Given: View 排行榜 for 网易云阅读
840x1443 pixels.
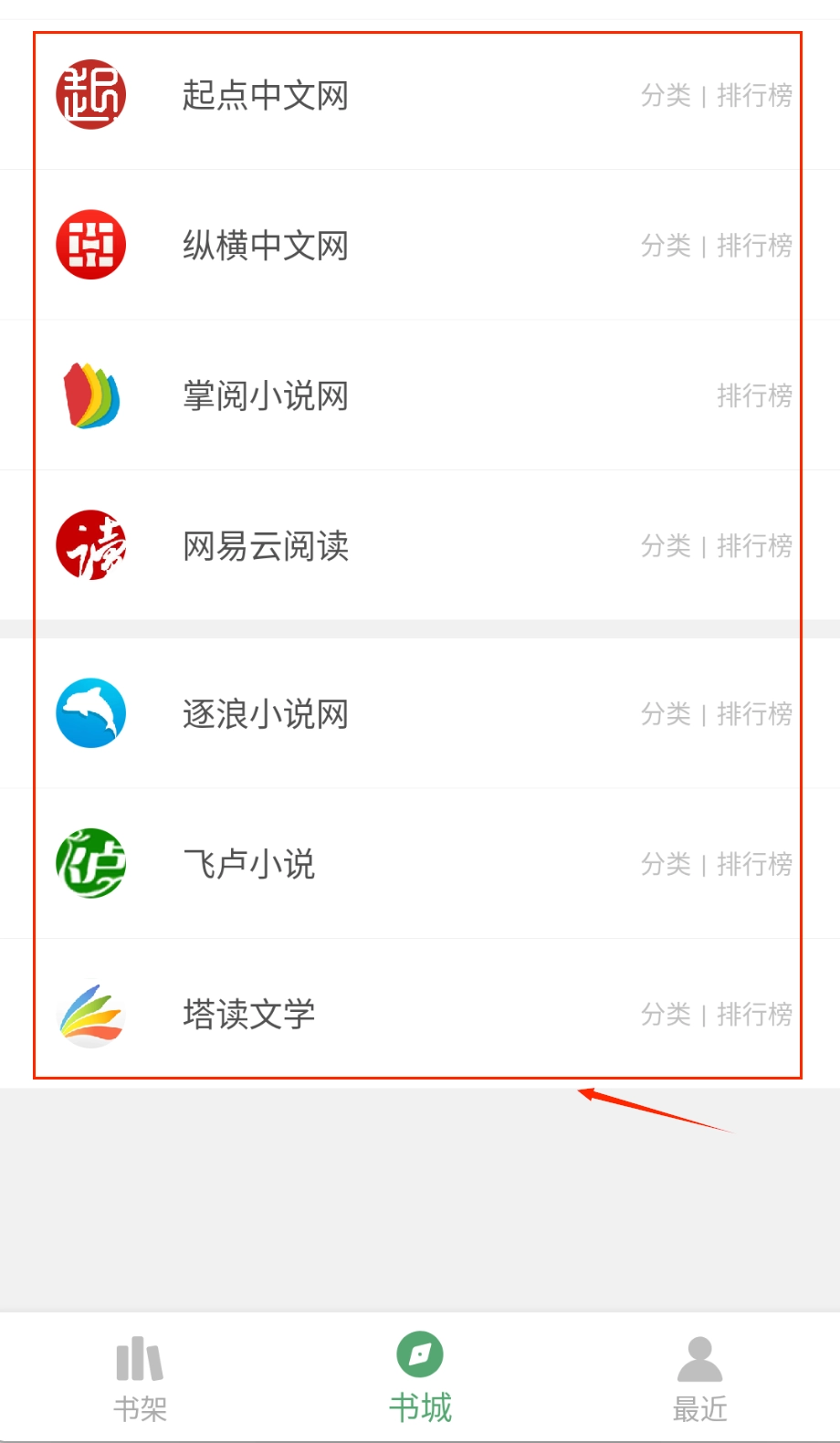Looking at the screenshot, I should (x=754, y=546).
